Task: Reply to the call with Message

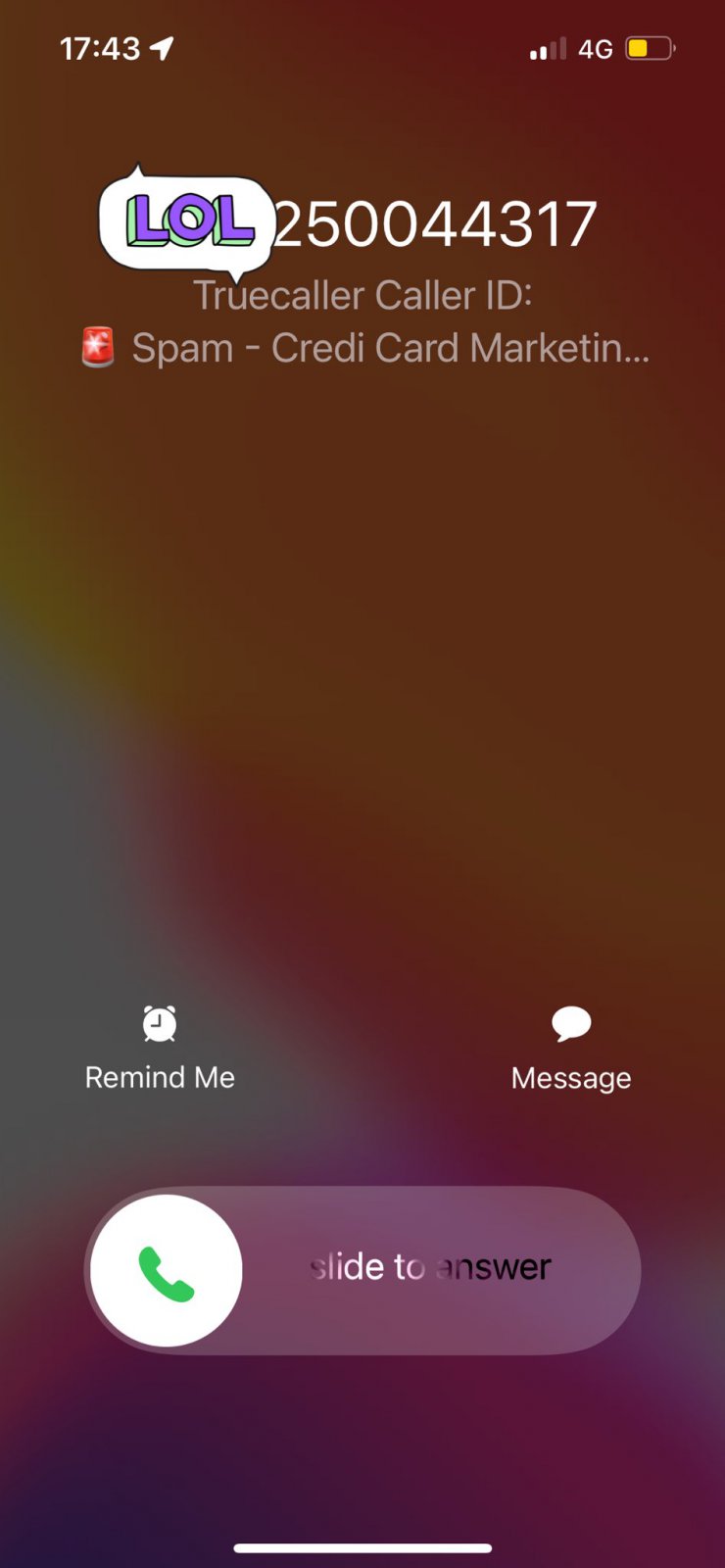Action: coord(571,1049)
